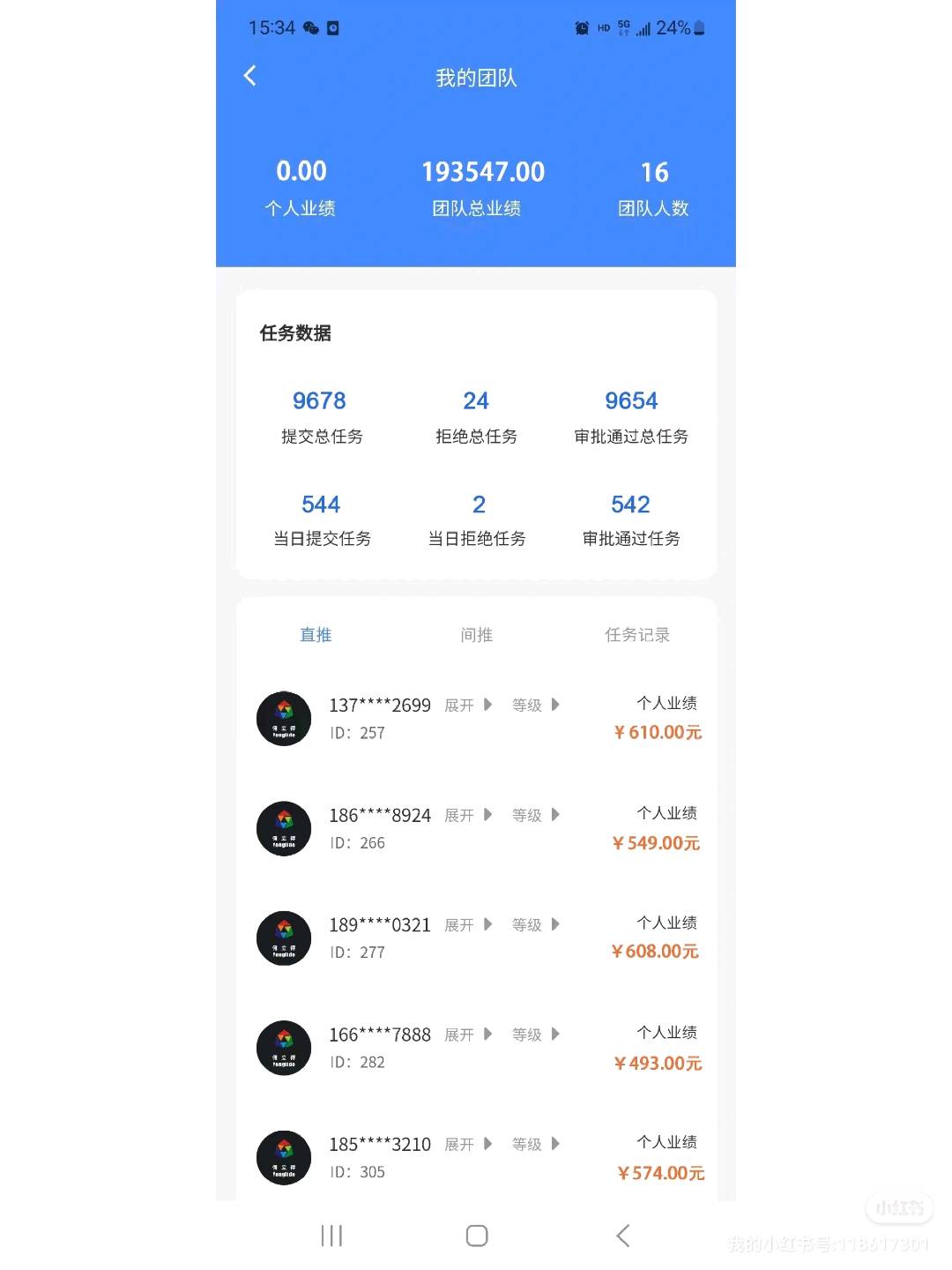Open the 任务记录 tab

(636, 635)
